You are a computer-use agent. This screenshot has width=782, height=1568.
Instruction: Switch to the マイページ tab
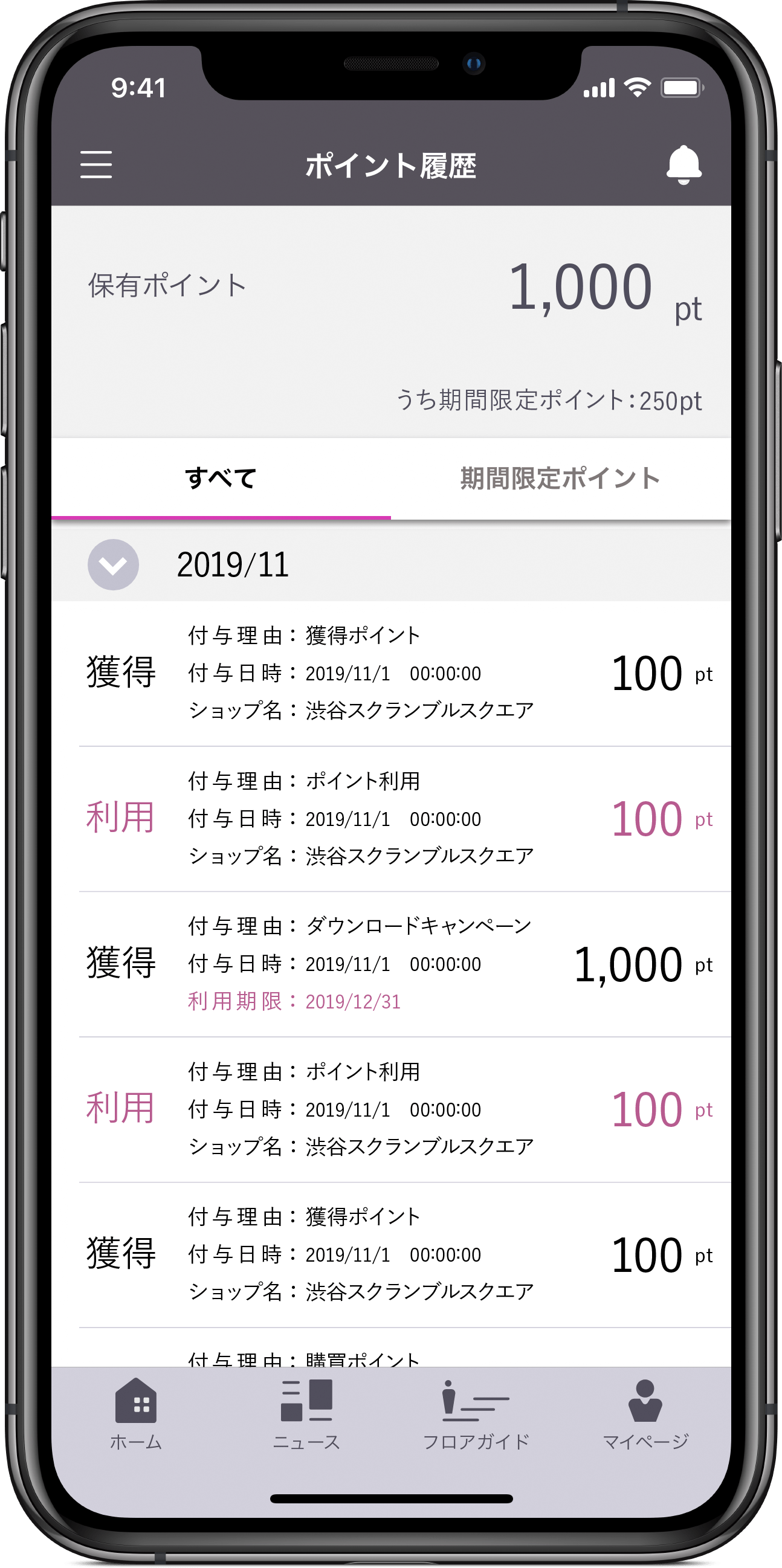pos(645,1415)
